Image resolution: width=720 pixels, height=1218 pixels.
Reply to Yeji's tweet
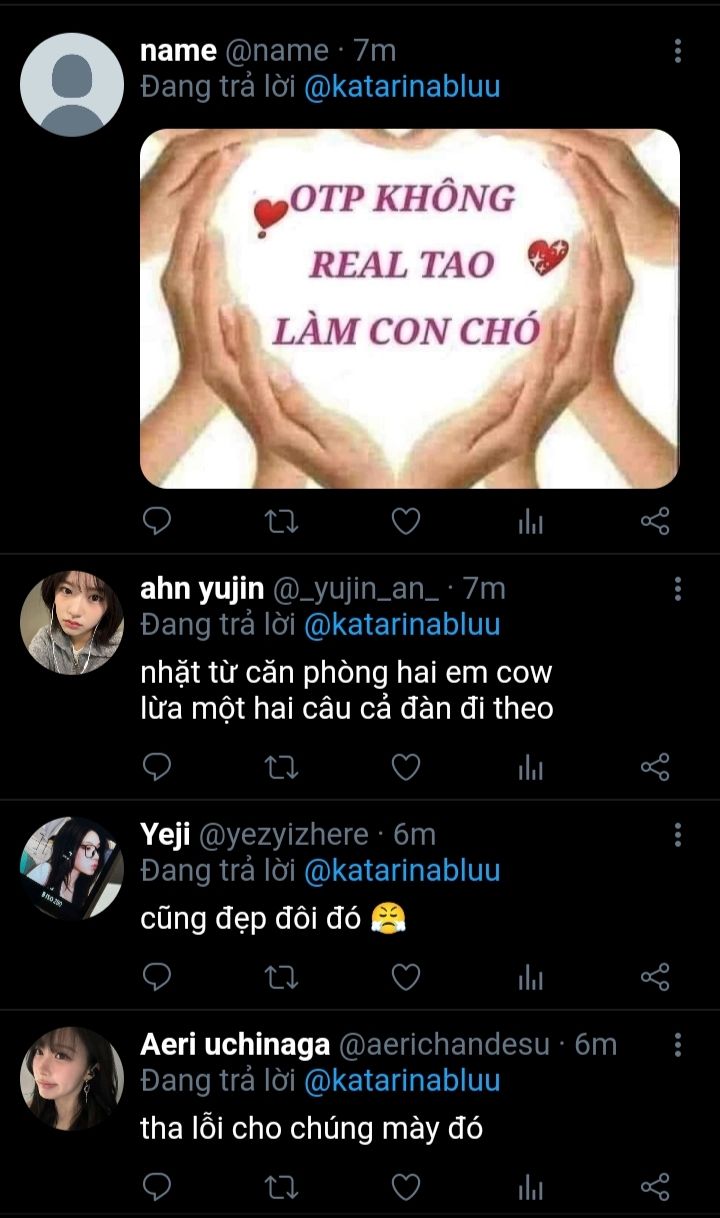[157, 977]
